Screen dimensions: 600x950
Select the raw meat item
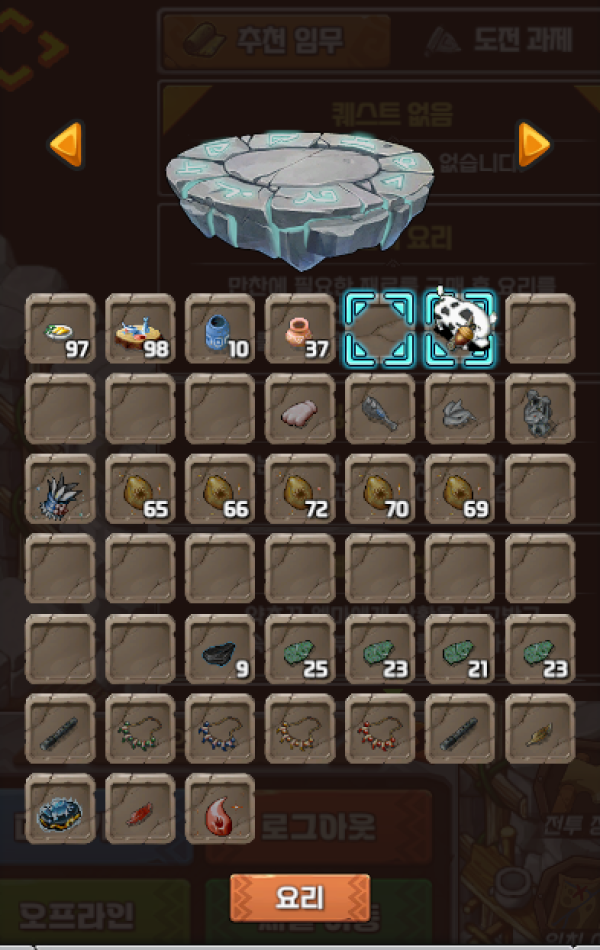pos(300,410)
